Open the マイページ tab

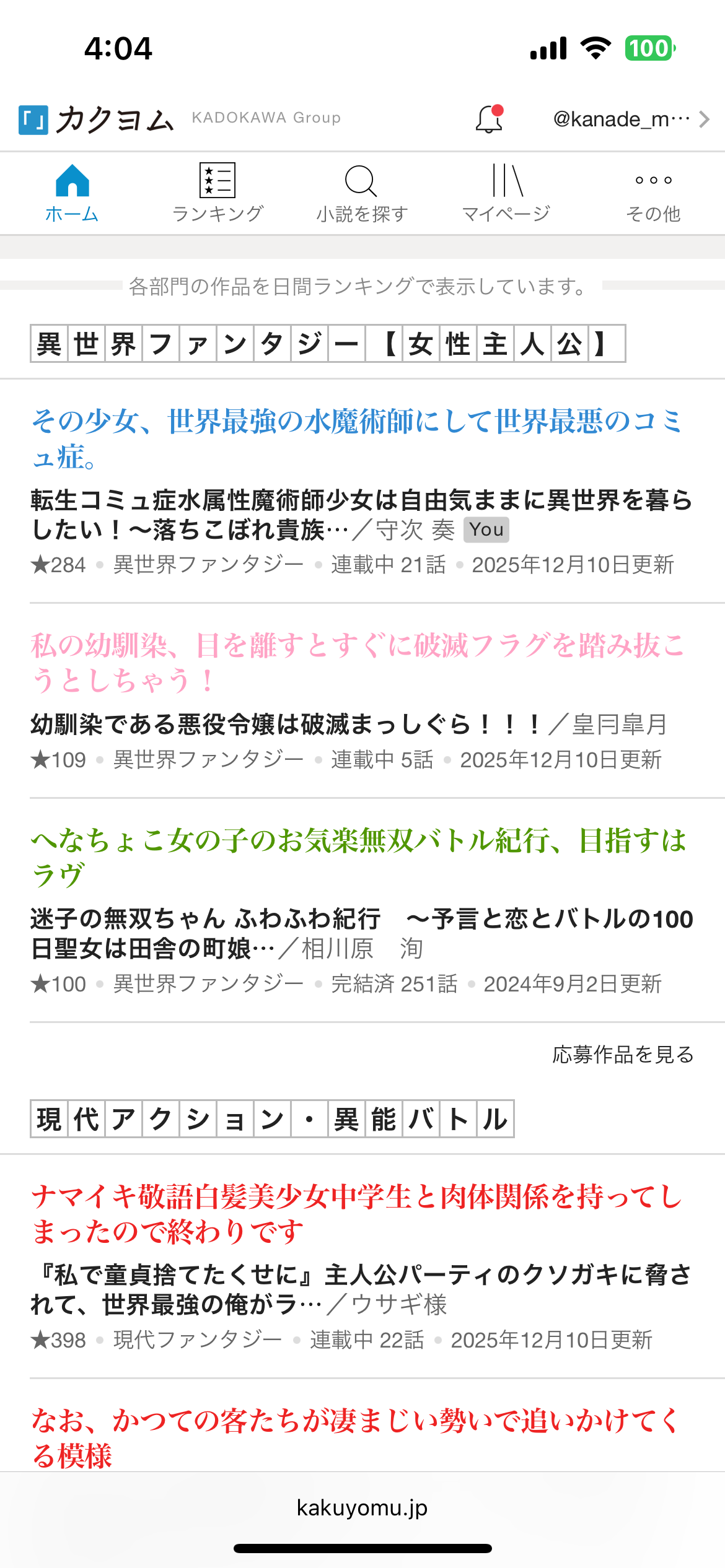(x=506, y=193)
